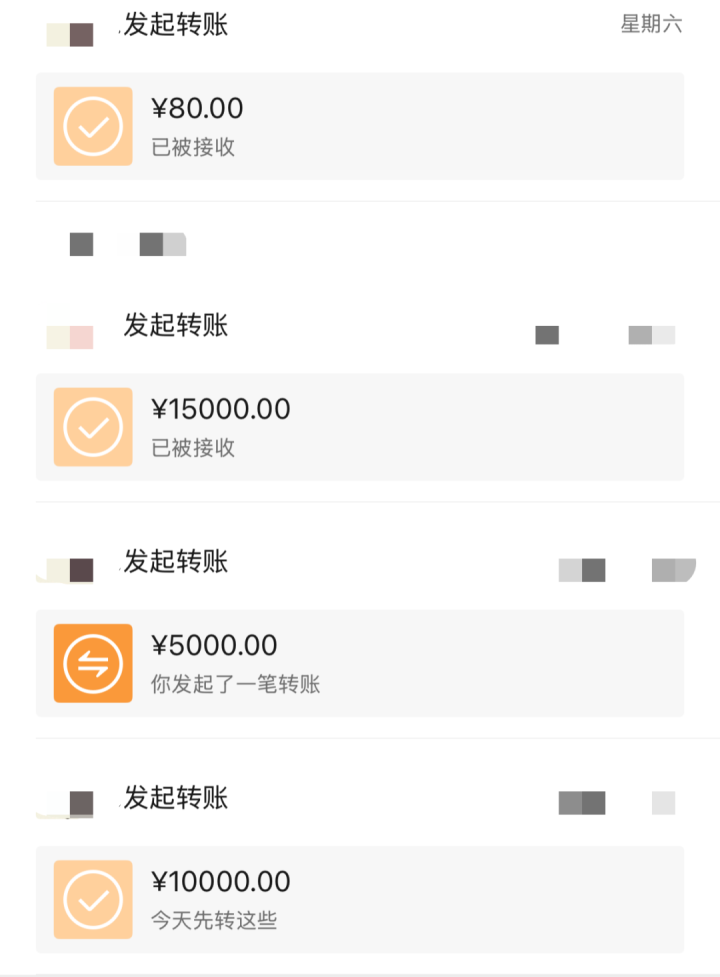
Task: Click the checkmark icon on the ¥10000.00 transfer
Action: (92, 899)
